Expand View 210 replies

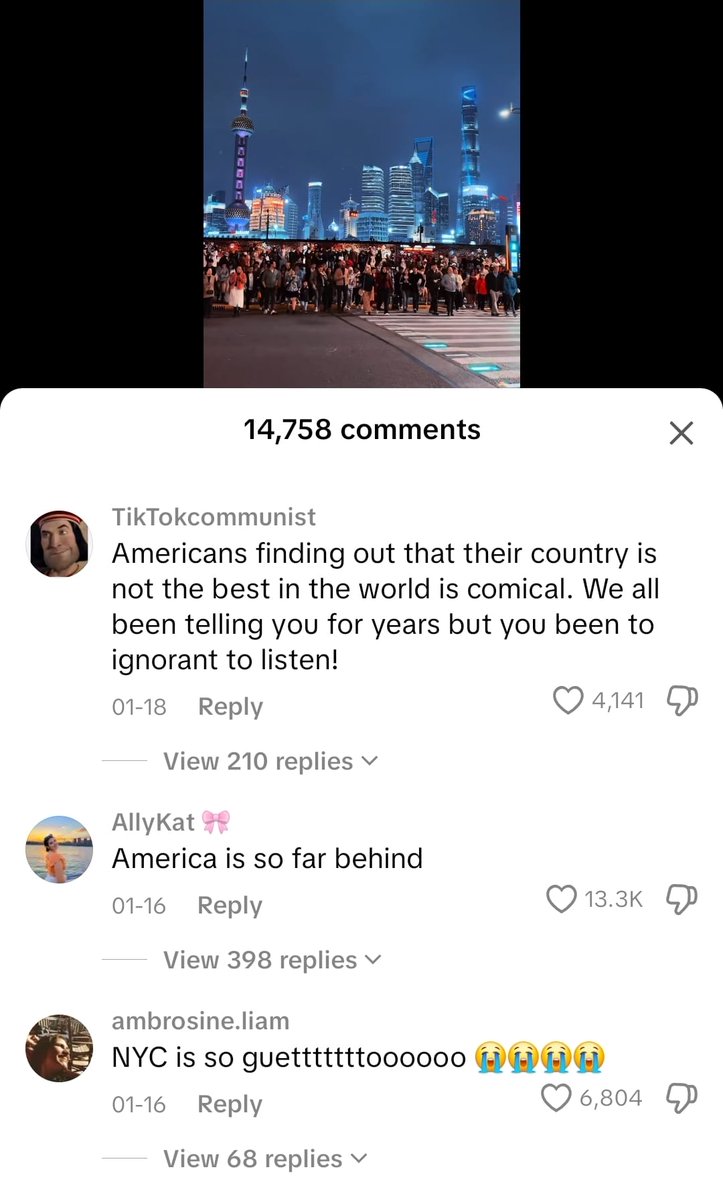tap(270, 761)
